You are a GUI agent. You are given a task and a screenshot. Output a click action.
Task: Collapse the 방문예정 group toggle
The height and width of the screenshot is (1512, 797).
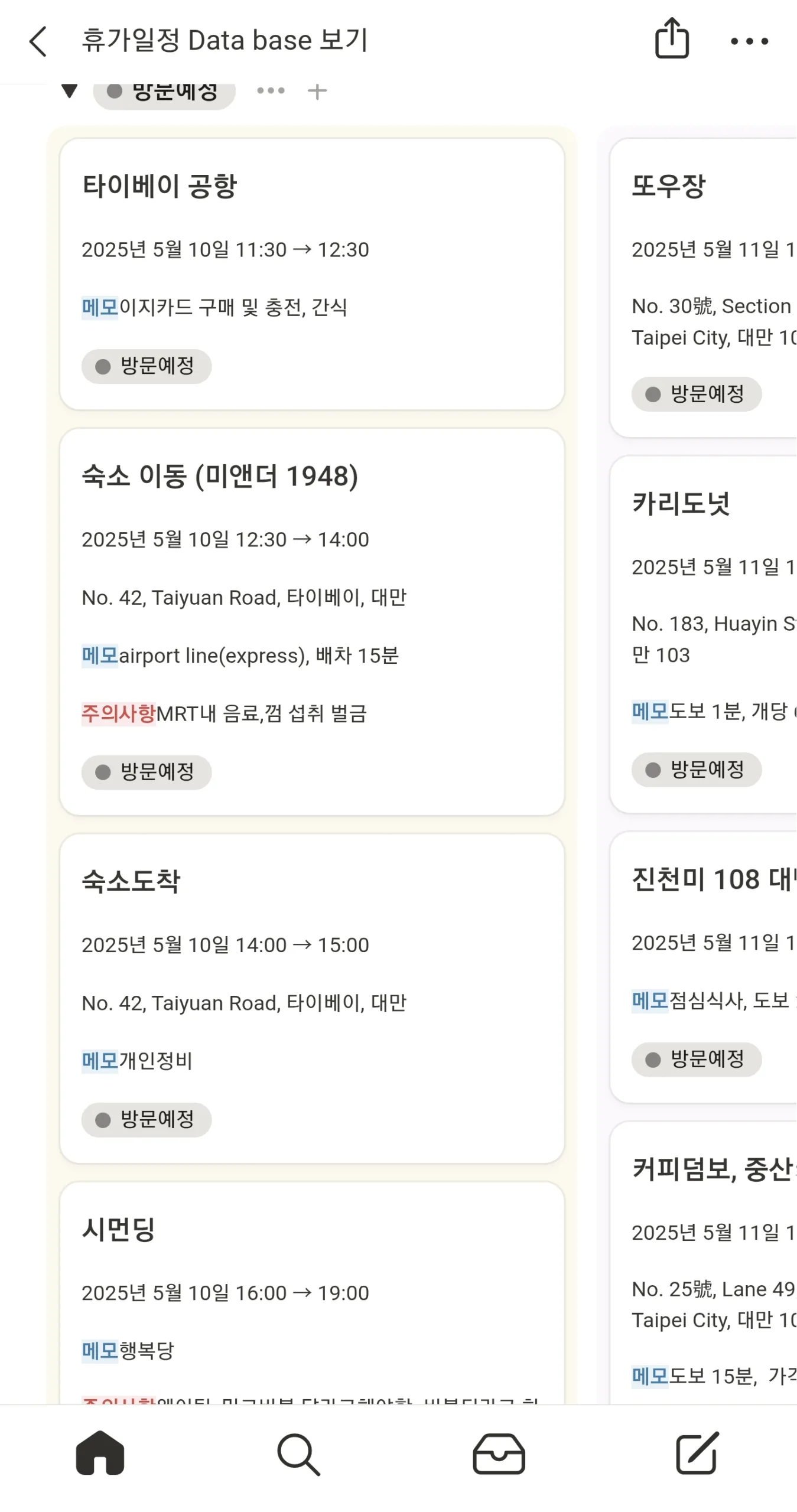click(70, 91)
